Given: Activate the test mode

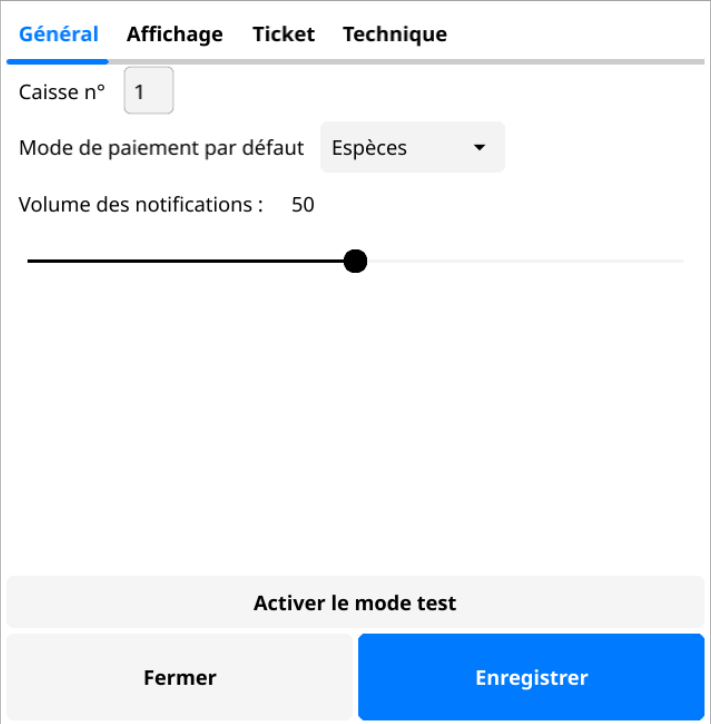Looking at the screenshot, I should click(355, 603).
